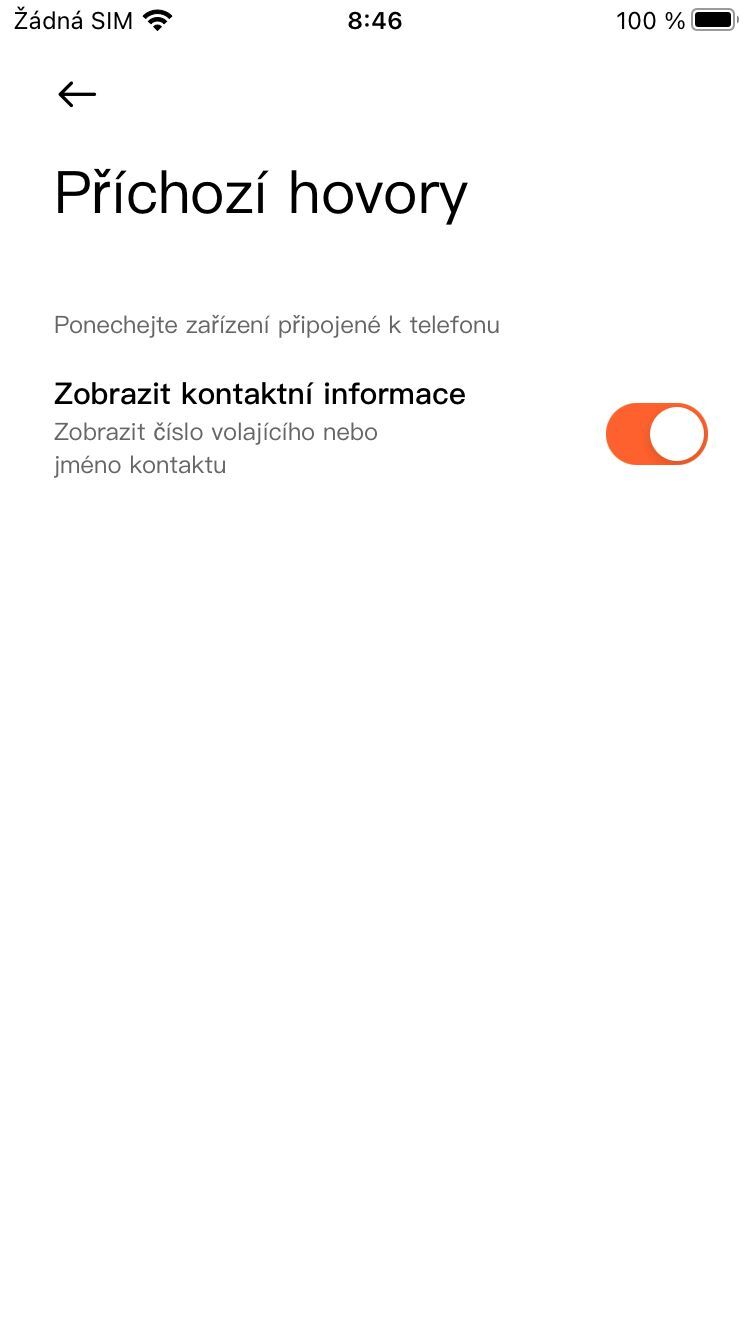Image resolution: width=750 pixels, height=1334 pixels.
Task: Tap jméno kontaktu description text
Action: pyautogui.click(x=140, y=464)
